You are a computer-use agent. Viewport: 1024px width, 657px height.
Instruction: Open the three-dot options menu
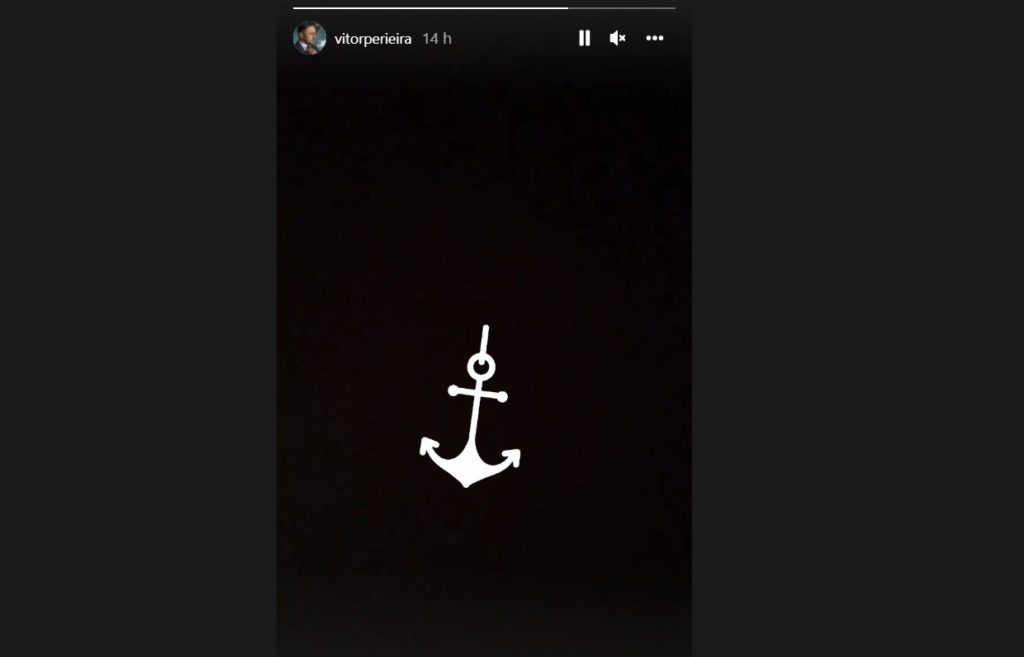click(654, 38)
